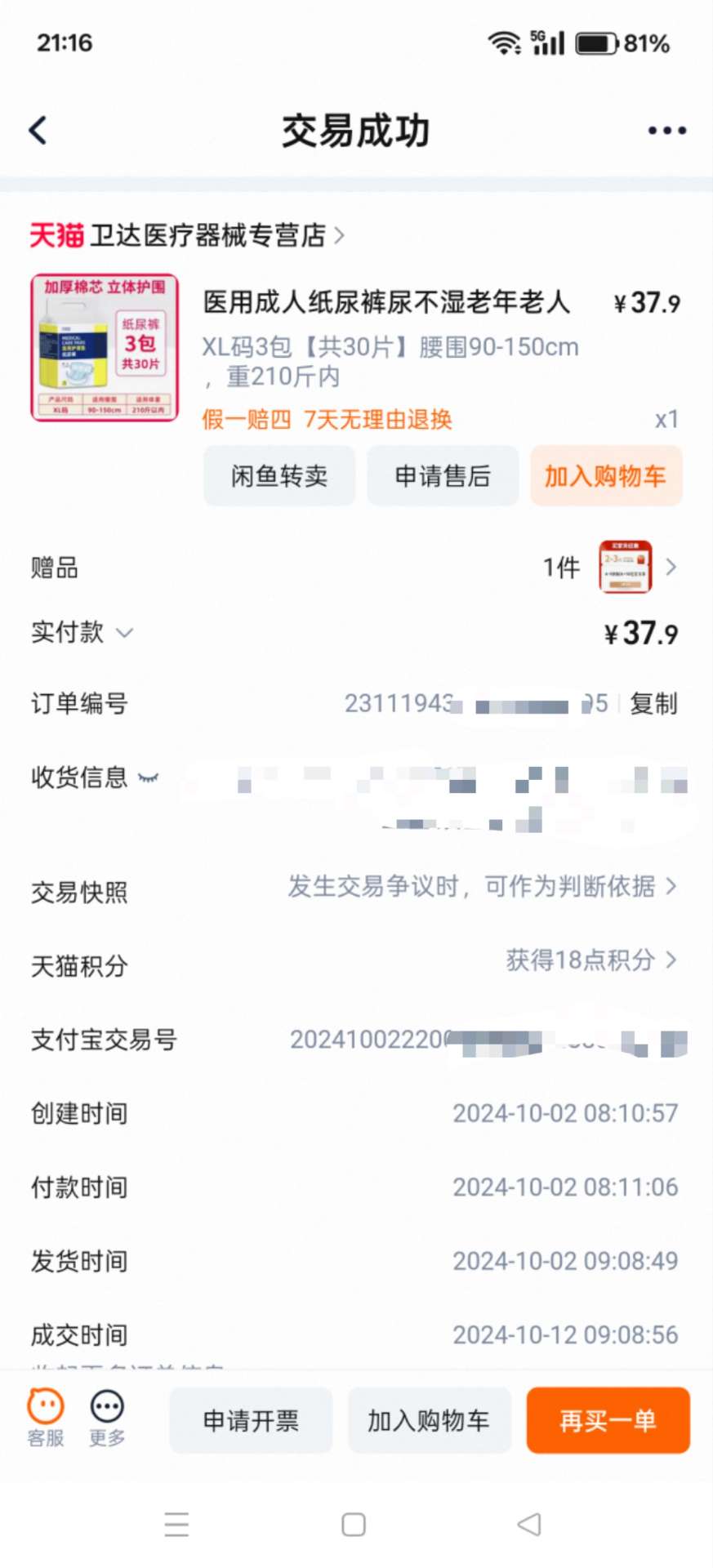Tap 申请售后 for after-sales service
The width and height of the screenshot is (713, 1568).
point(443,476)
